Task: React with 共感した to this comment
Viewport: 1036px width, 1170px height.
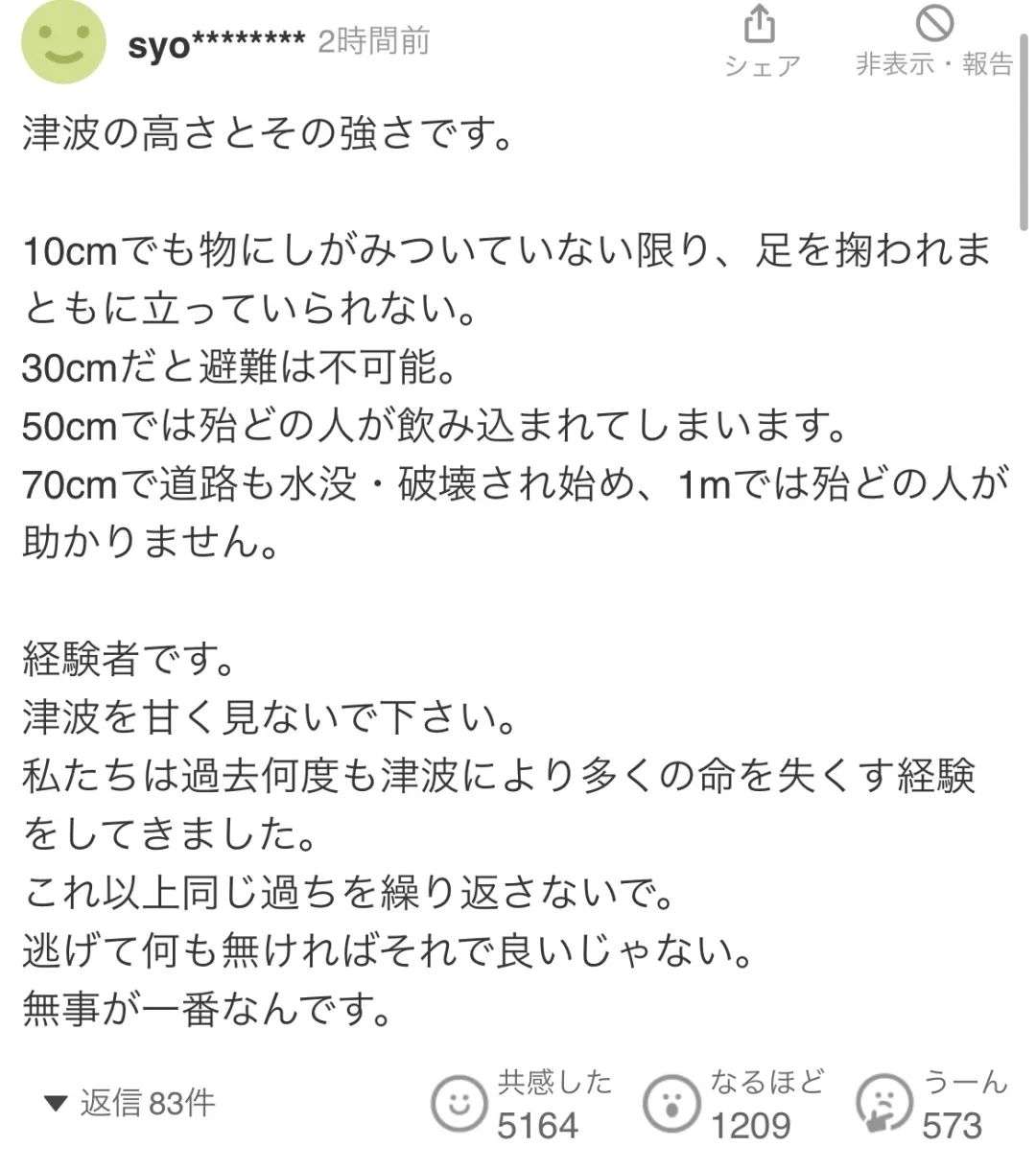Action: tap(459, 1104)
